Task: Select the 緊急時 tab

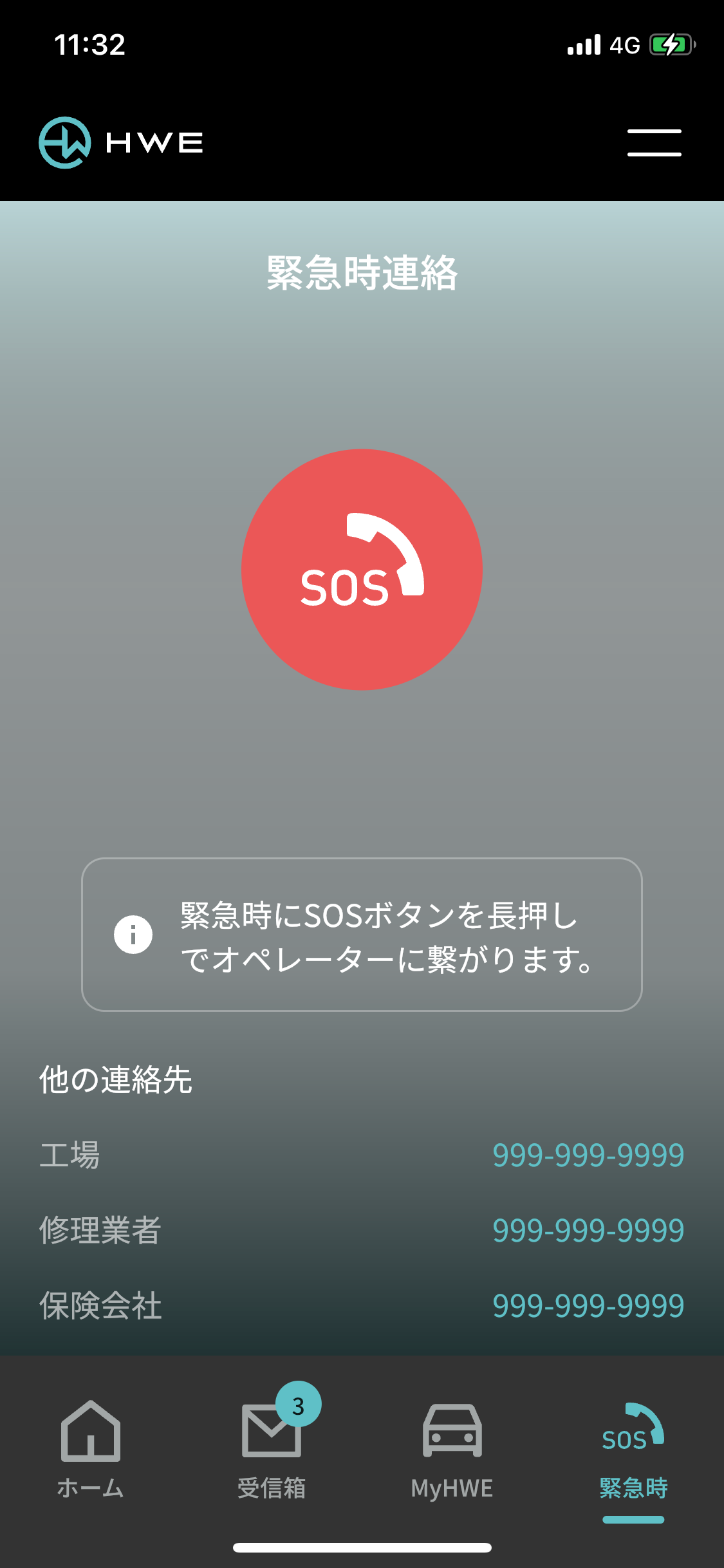Action: [633, 1450]
